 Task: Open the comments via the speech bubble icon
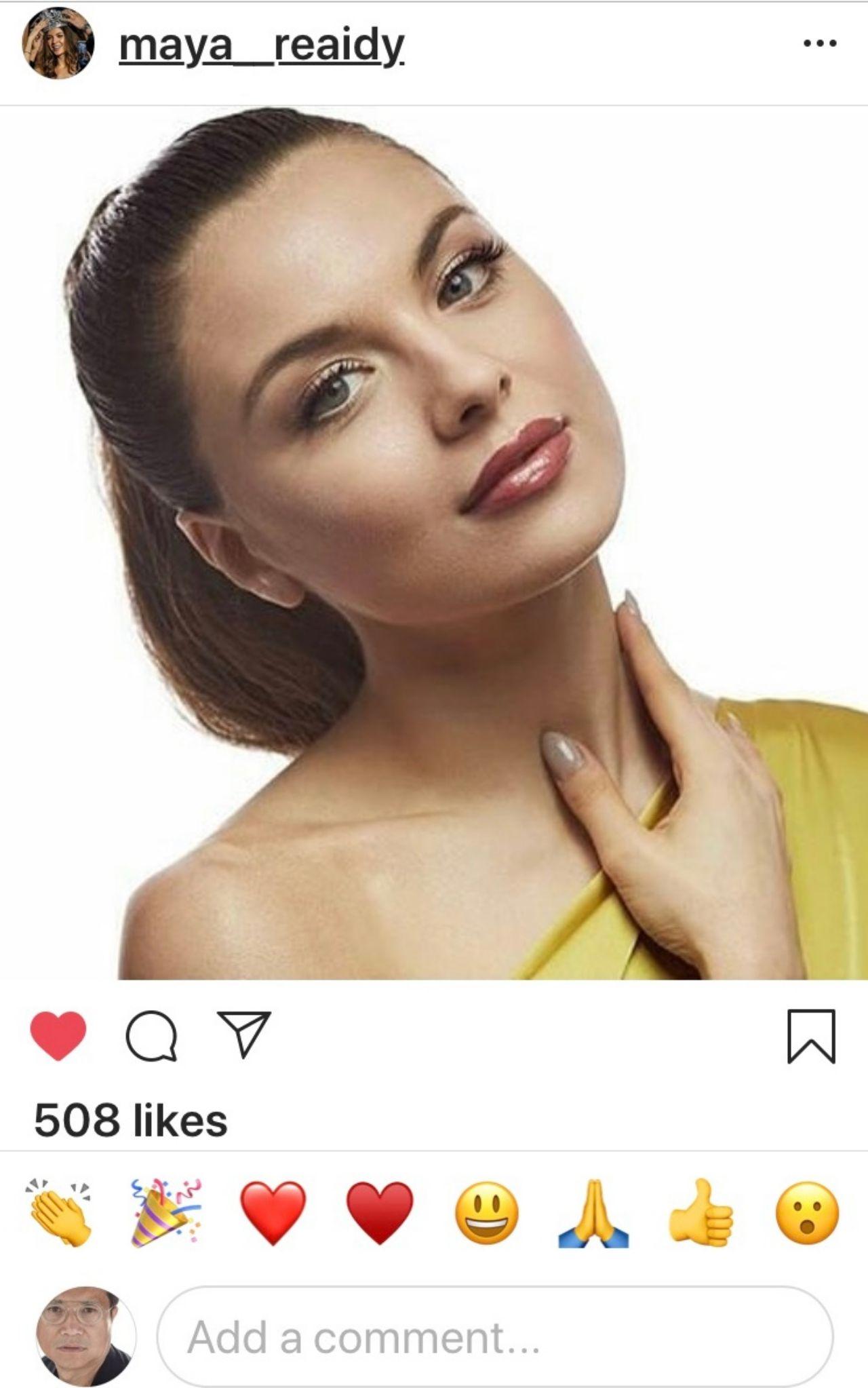[152, 1035]
